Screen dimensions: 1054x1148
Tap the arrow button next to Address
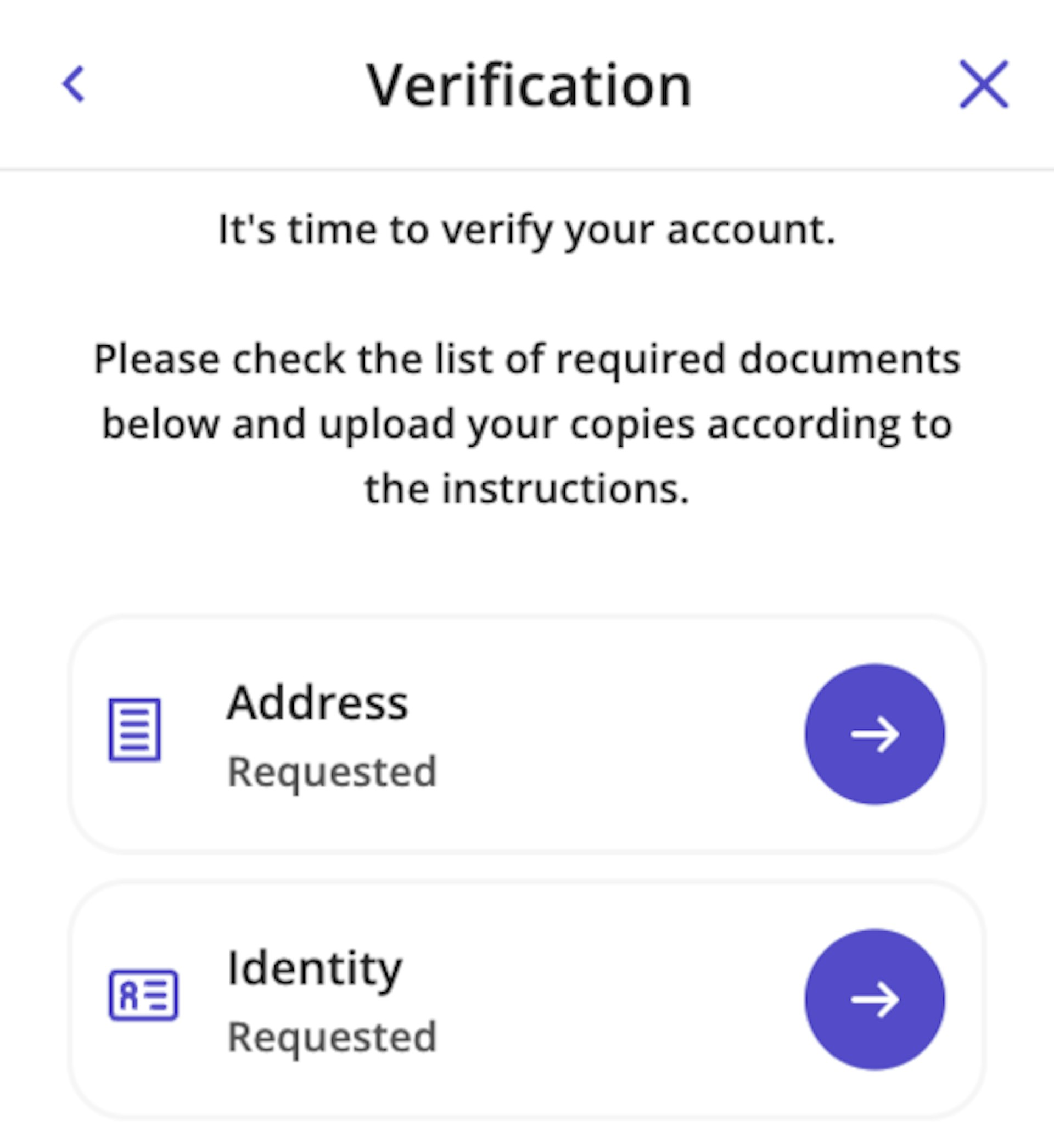pyautogui.click(x=874, y=734)
